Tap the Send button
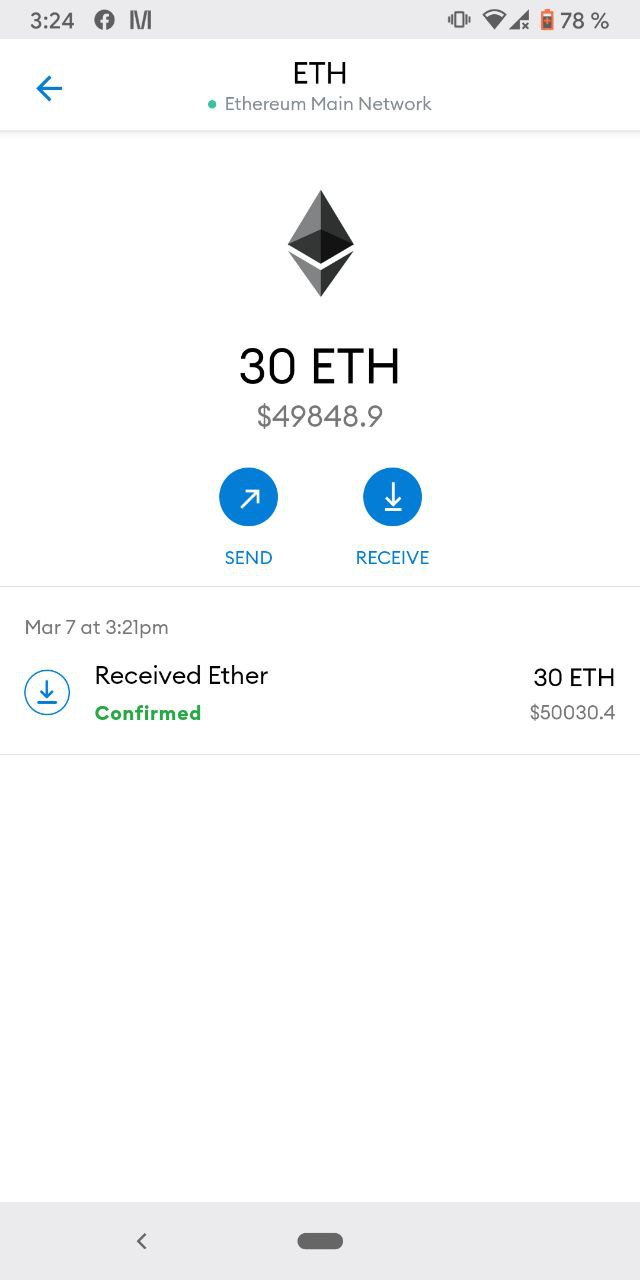 coord(248,497)
